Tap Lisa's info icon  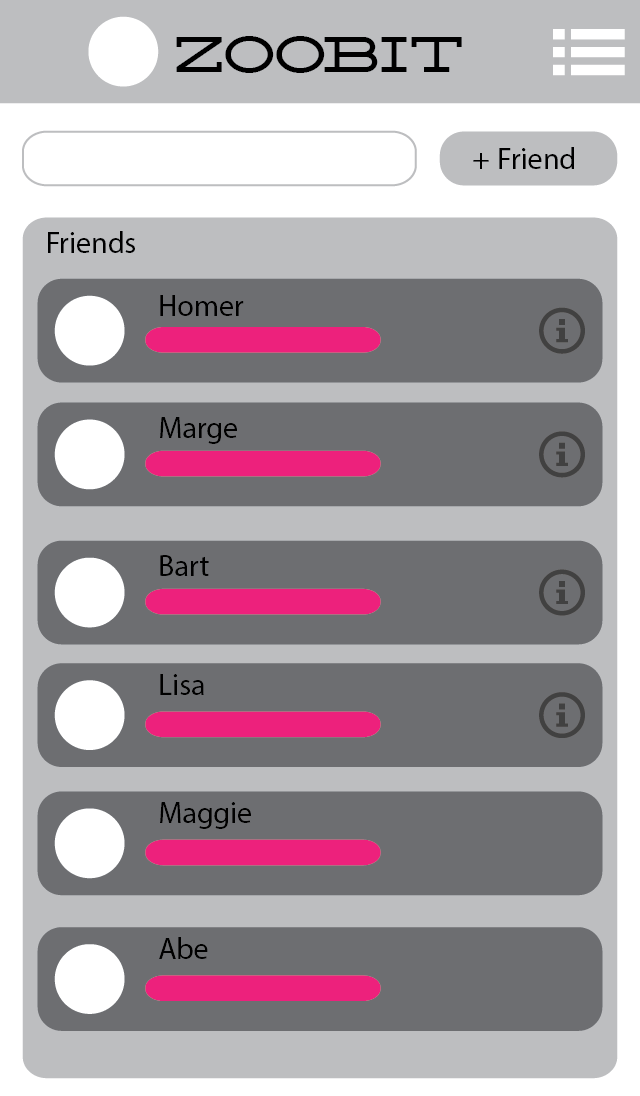(x=562, y=715)
